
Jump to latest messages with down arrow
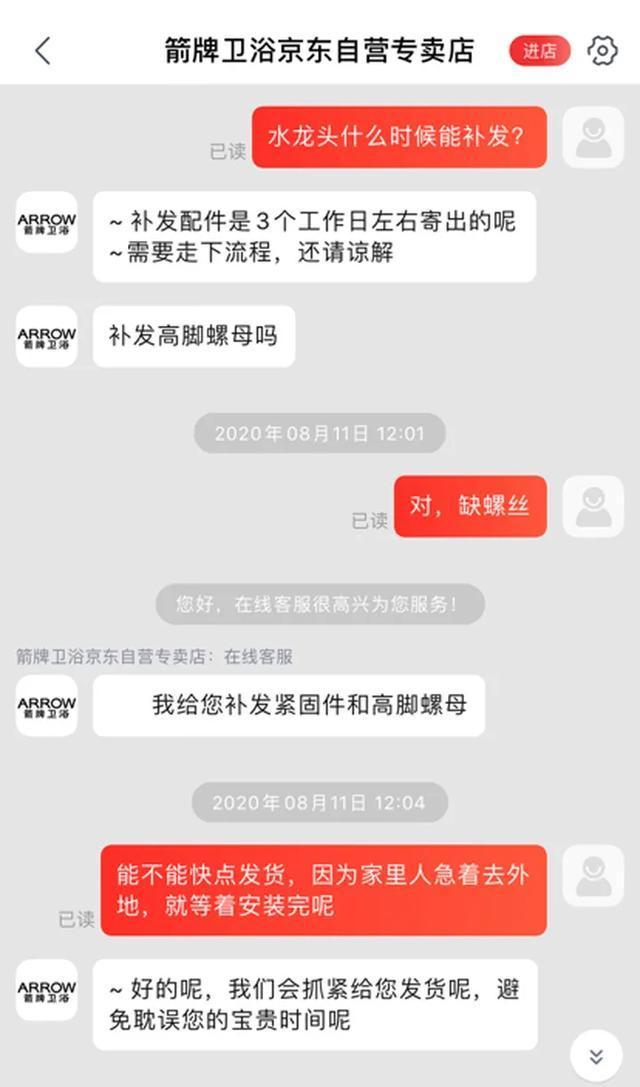pos(596,1056)
